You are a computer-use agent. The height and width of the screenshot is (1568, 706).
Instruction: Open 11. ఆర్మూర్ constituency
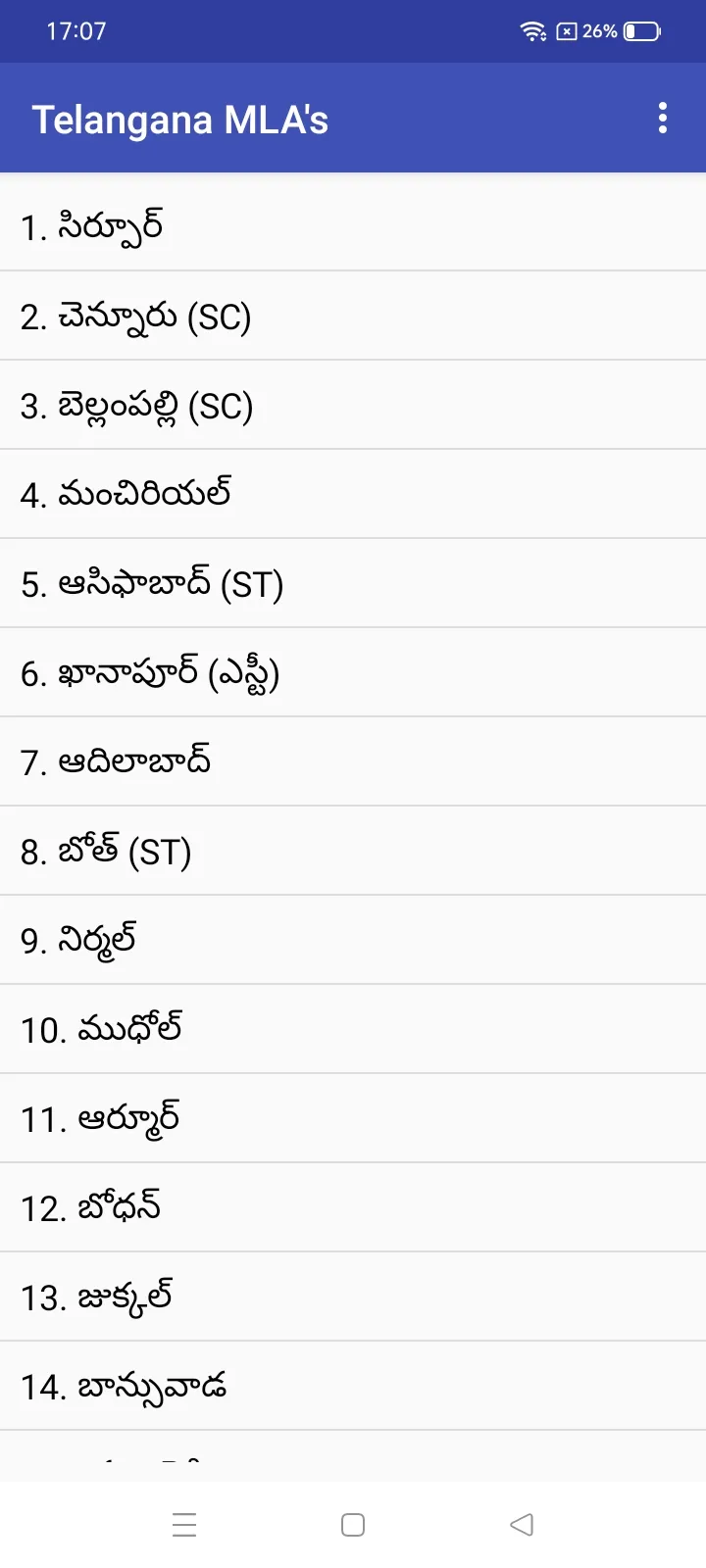(353, 1118)
